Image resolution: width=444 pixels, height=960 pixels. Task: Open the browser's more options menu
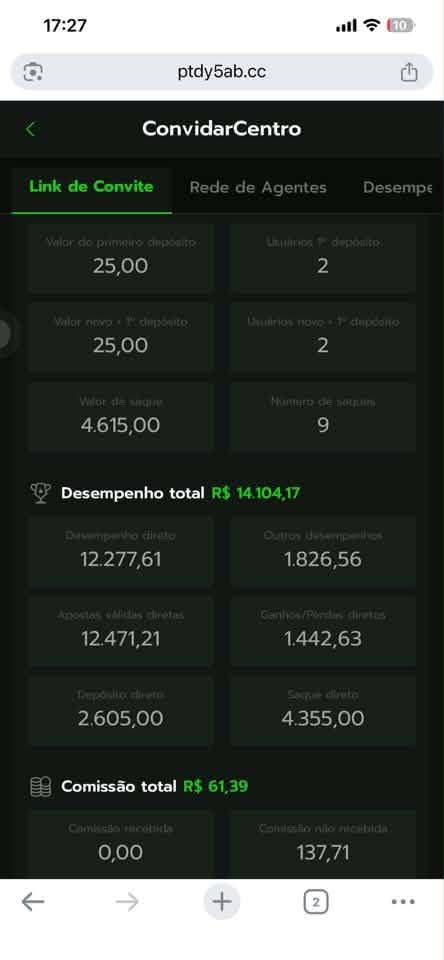point(402,901)
